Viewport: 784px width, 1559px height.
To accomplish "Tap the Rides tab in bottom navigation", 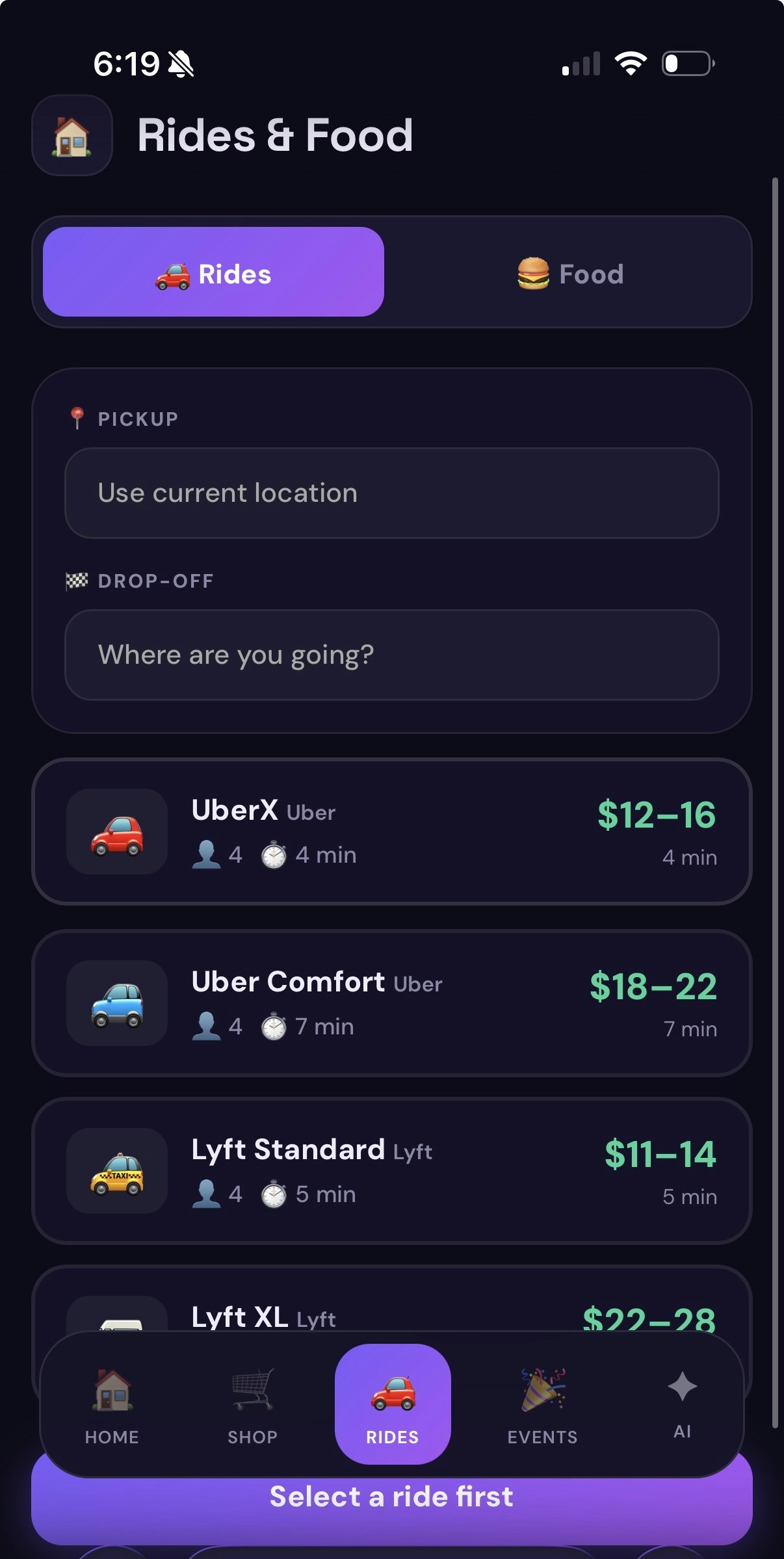I will [393, 1404].
